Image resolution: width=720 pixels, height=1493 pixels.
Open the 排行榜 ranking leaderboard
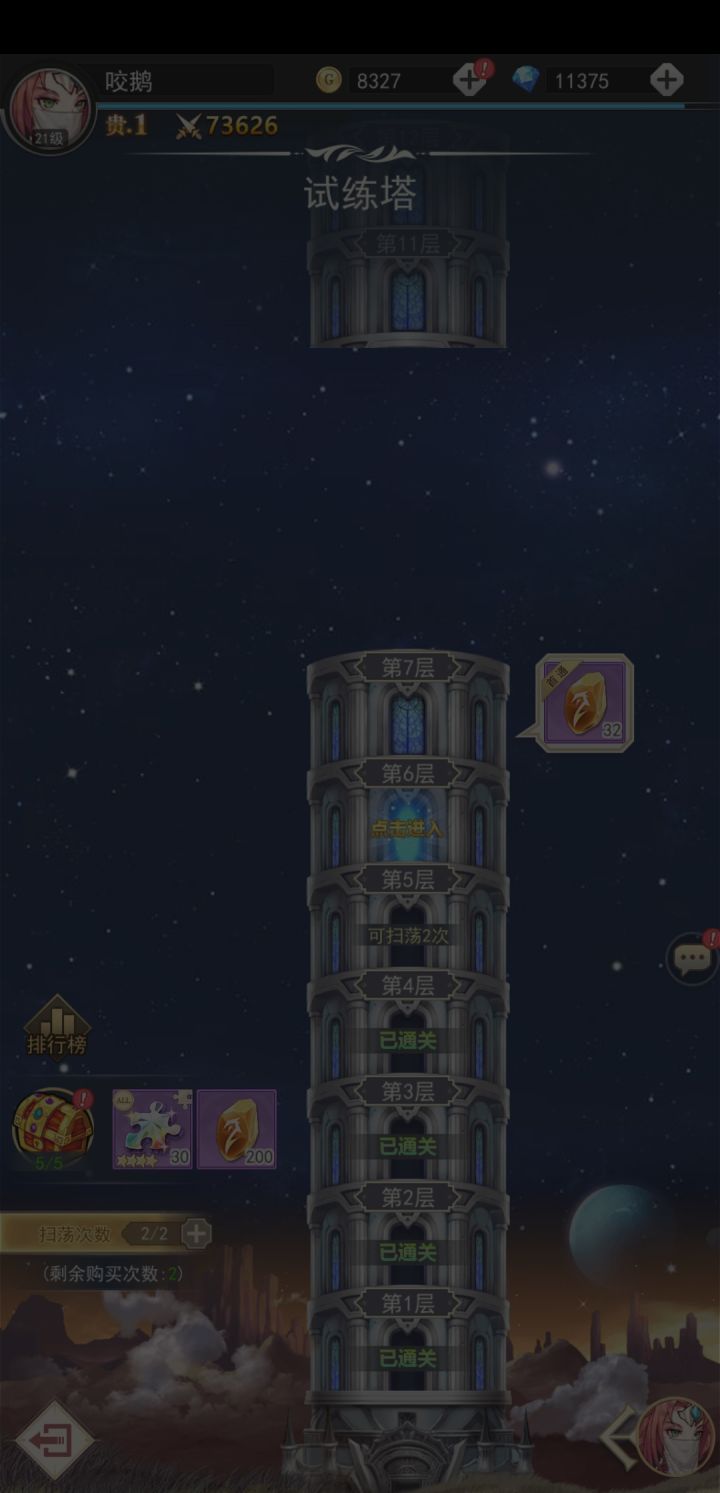[x=58, y=1030]
